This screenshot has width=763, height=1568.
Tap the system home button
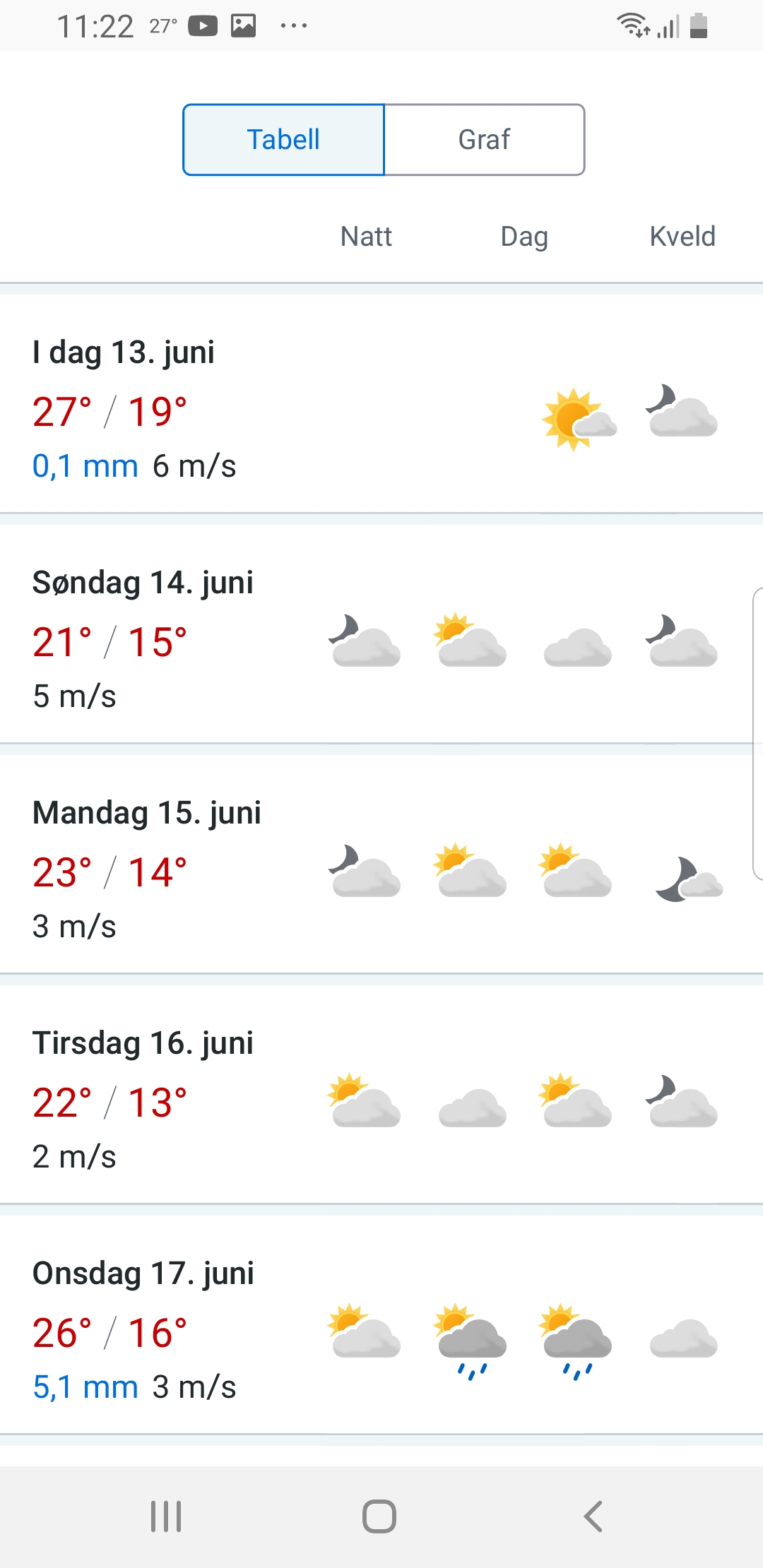tap(379, 1516)
